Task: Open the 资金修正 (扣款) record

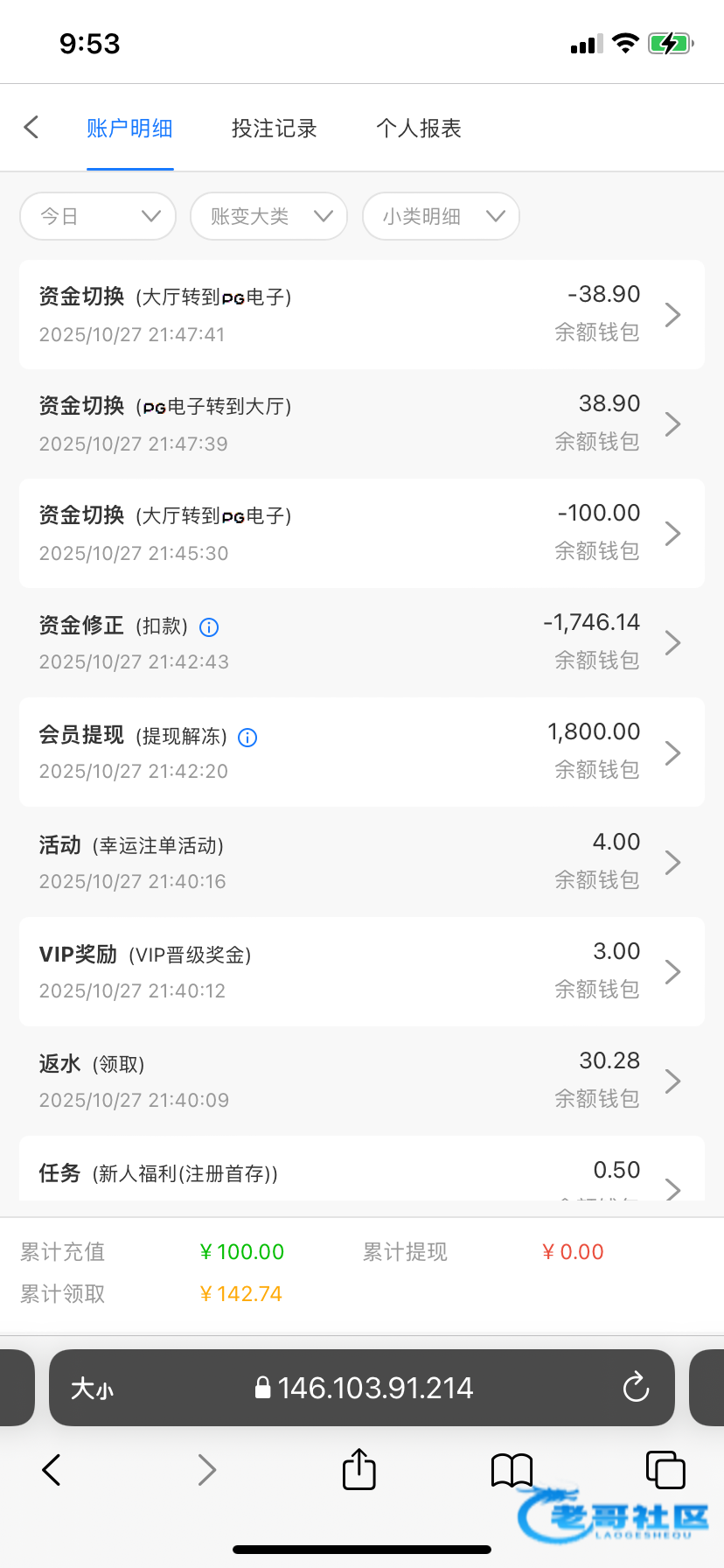Action: [361, 642]
